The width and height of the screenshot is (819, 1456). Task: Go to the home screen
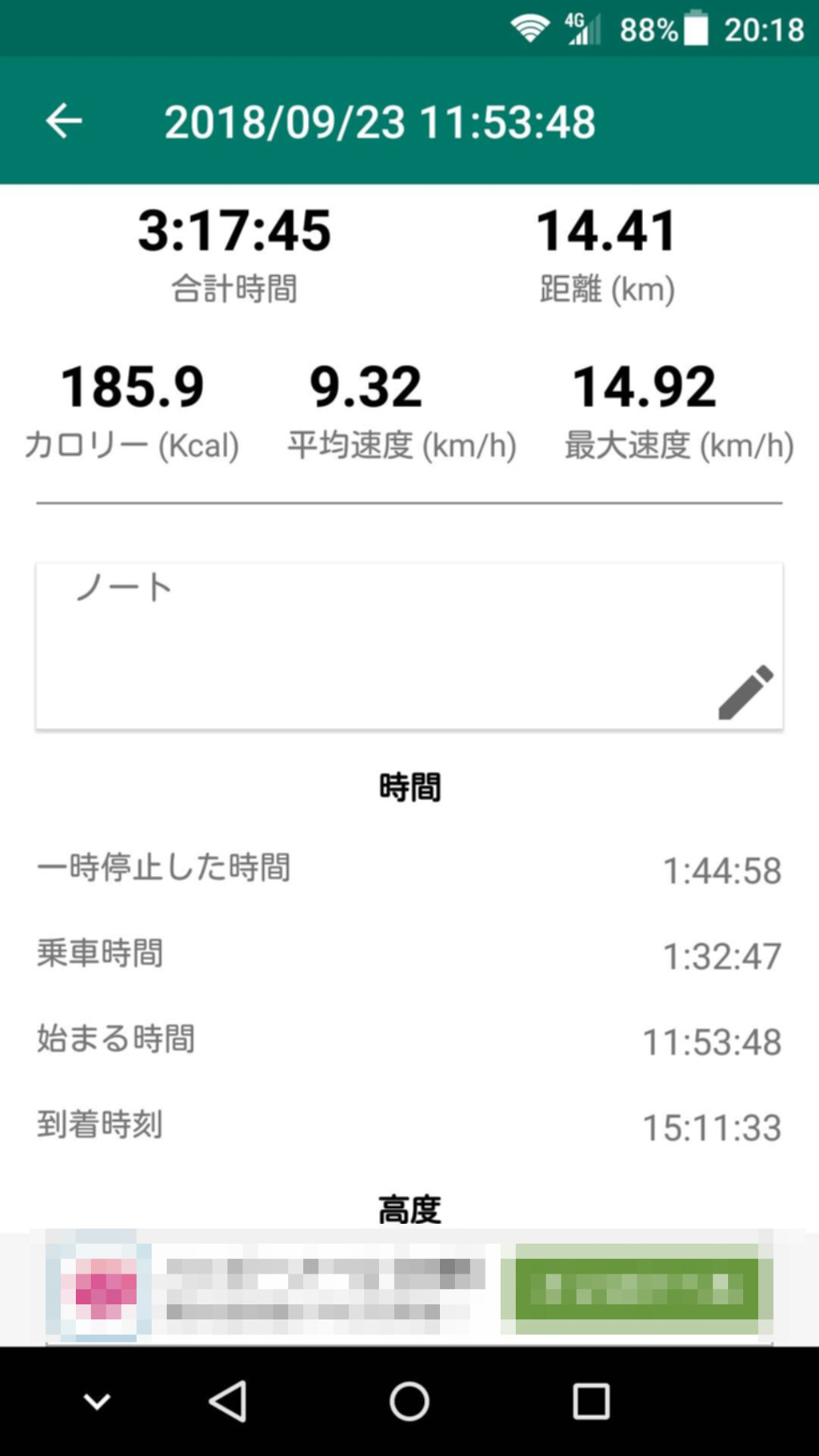coord(409,1402)
